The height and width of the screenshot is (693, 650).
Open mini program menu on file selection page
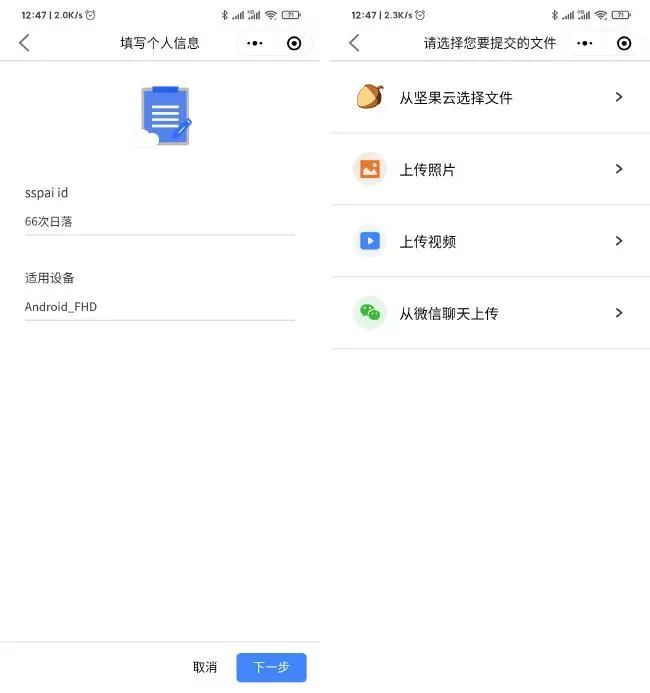(586, 43)
